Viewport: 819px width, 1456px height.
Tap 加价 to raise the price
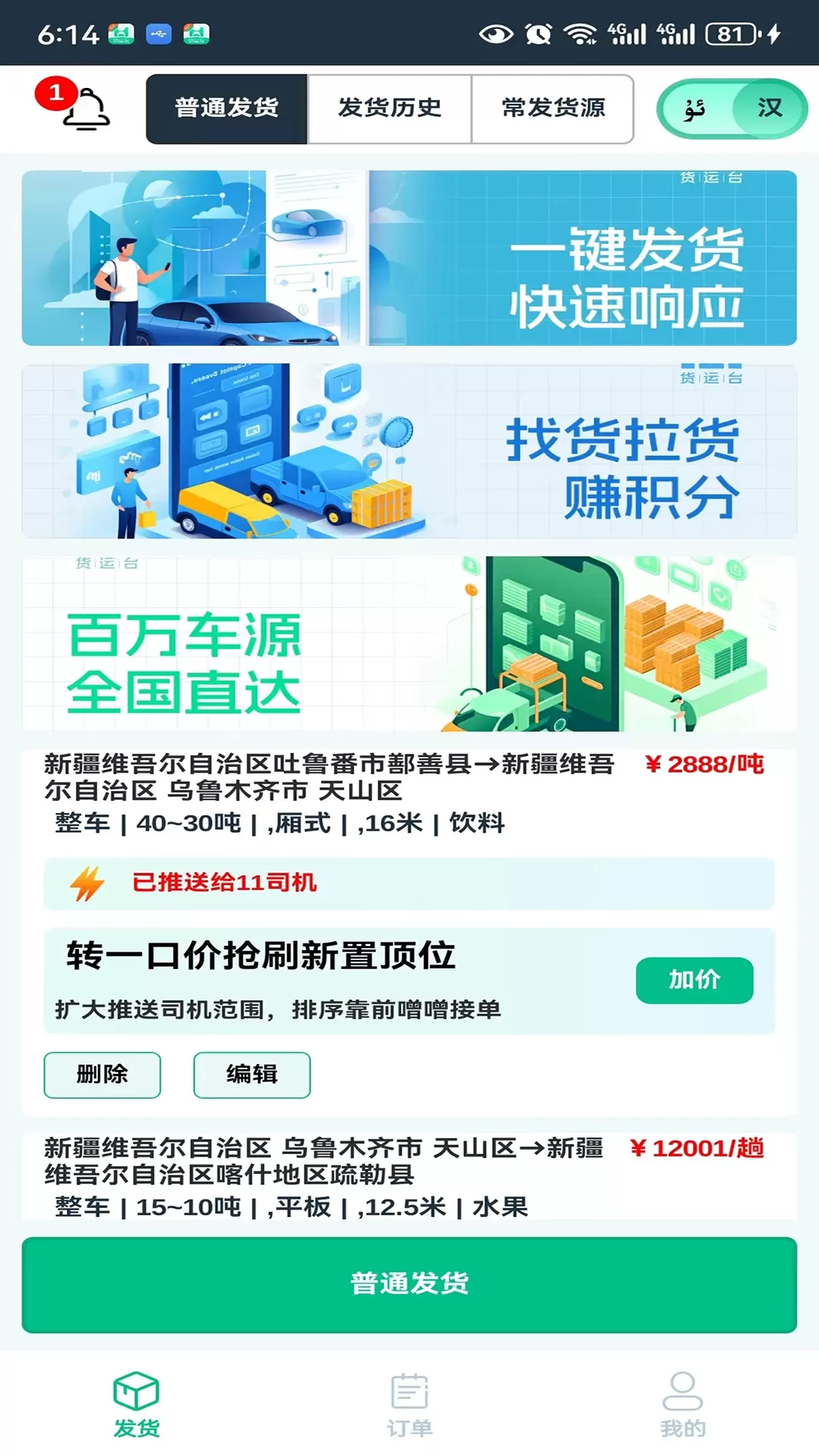(x=694, y=980)
